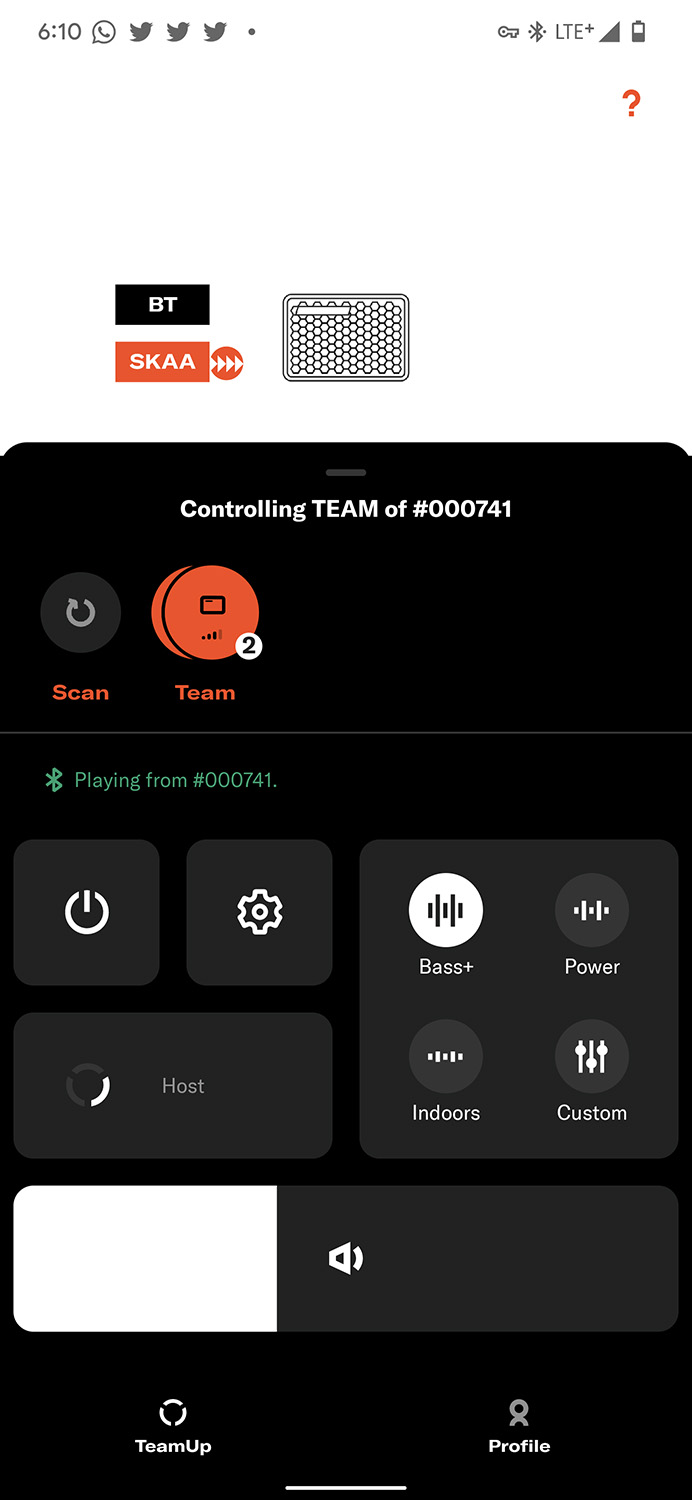
Task: Go to the Profile tab
Action: click(519, 1427)
